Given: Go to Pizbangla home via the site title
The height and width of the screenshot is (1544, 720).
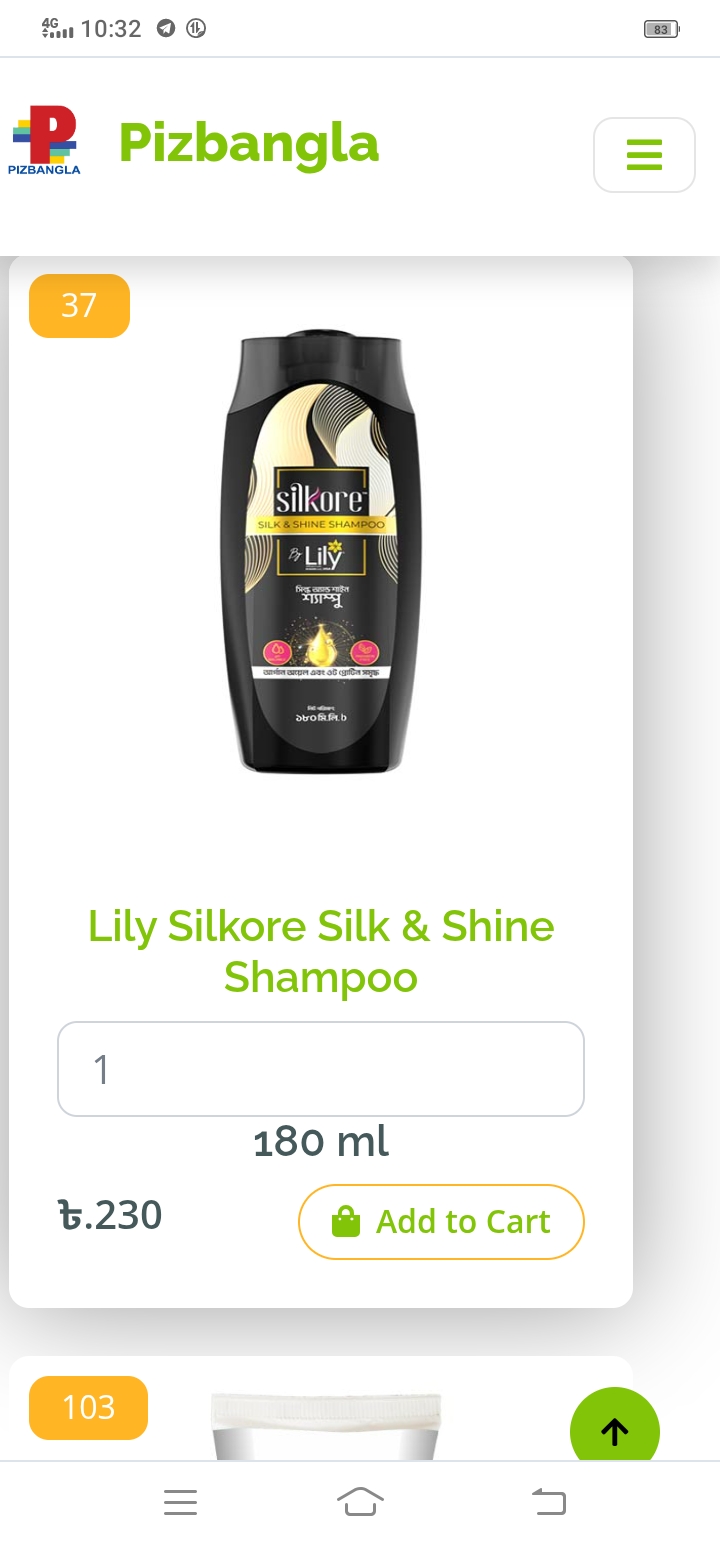Looking at the screenshot, I should point(249,143).
